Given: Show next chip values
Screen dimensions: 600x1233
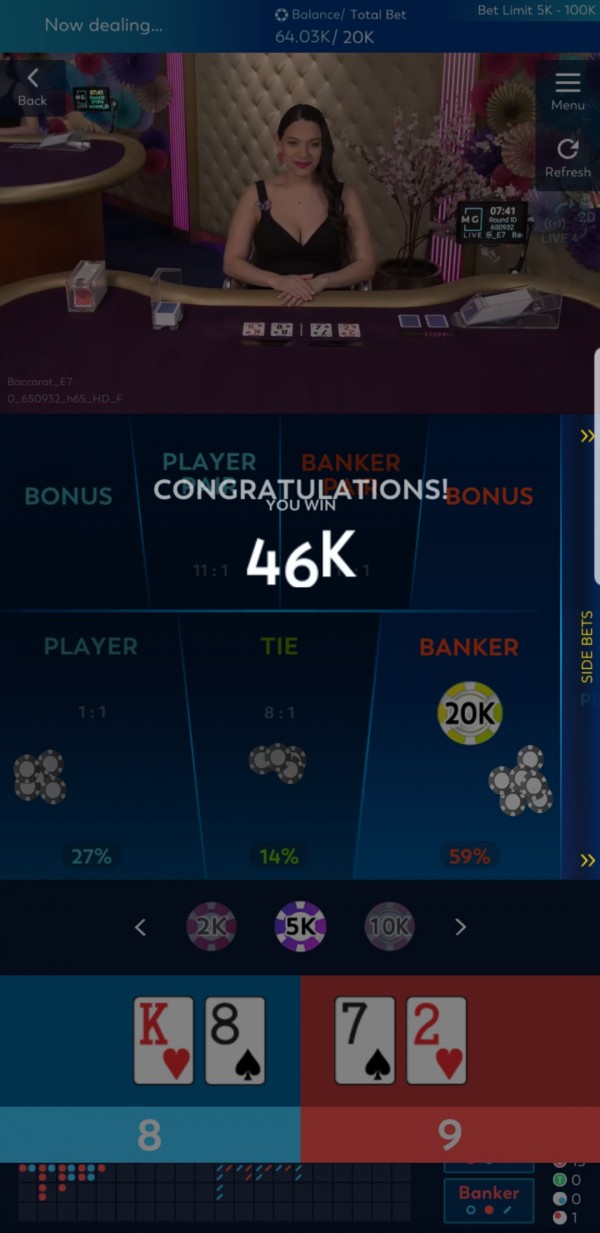Looking at the screenshot, I should coord(461,927).
